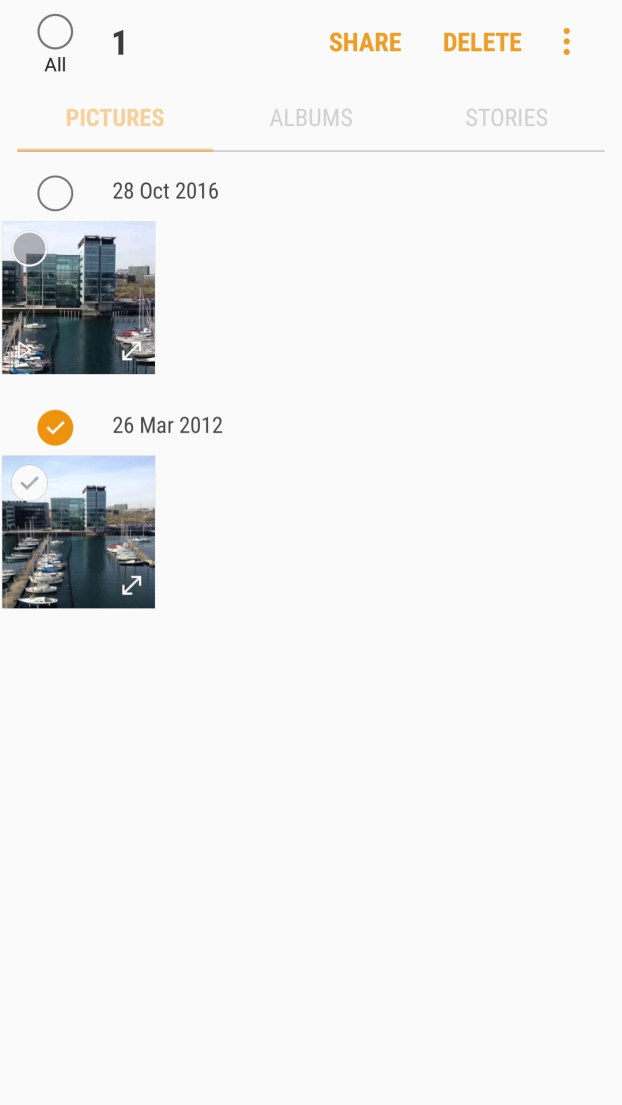The height and width of the screenshot is (1105, 622).
Task: Select all pictures from 28 Oct 2016
Action: (55, 193)
